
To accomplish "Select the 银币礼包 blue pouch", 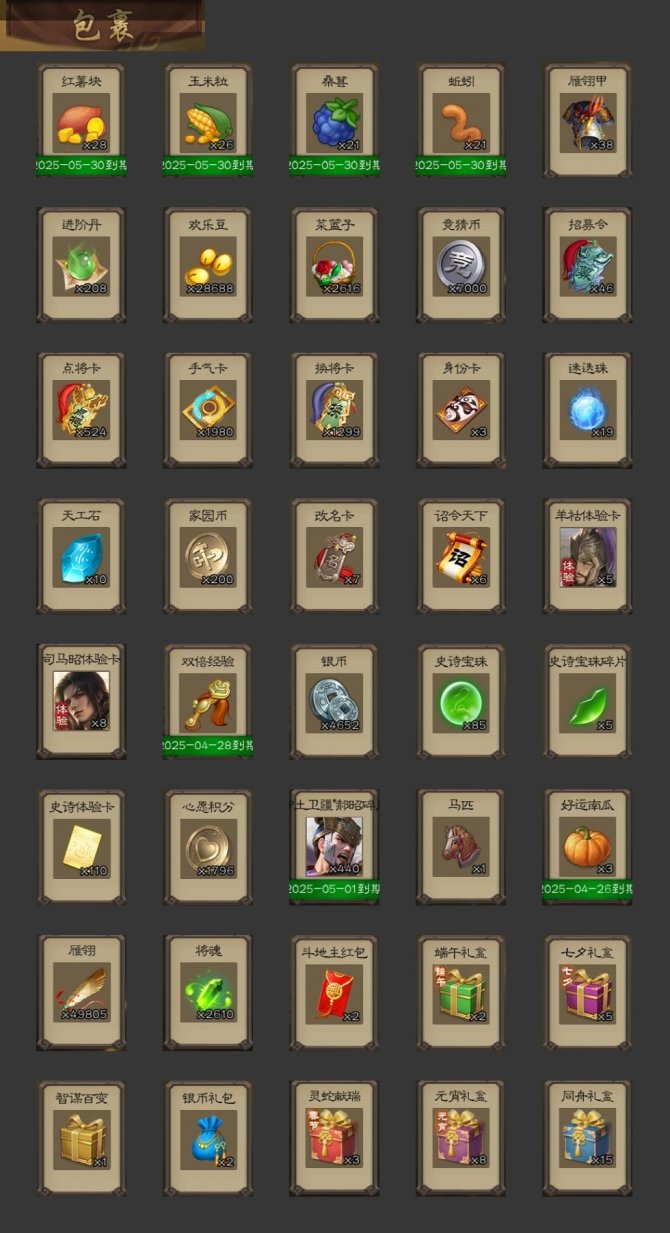I will [x=208, y=1139].
